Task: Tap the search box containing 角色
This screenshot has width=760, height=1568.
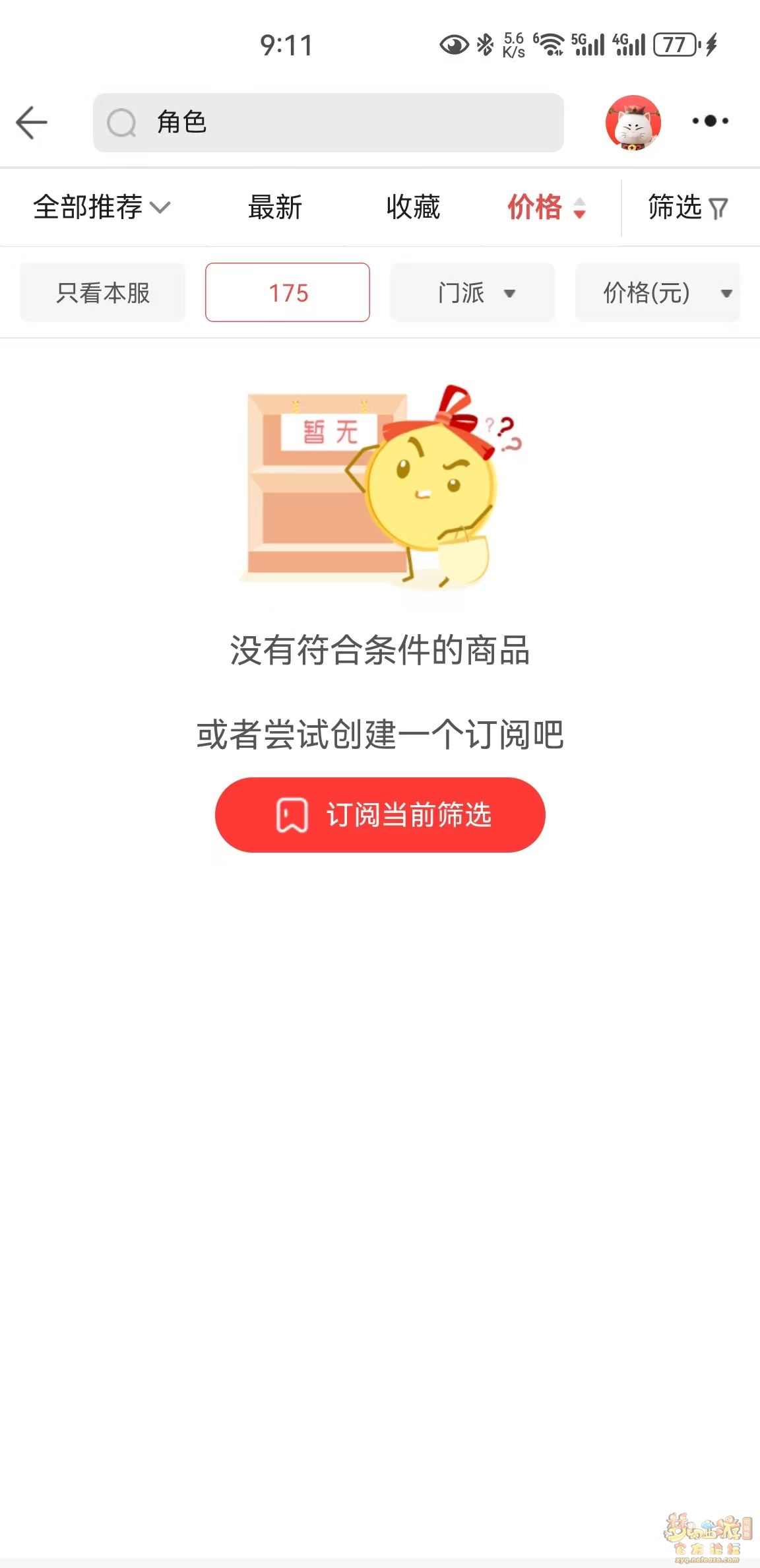Action: [328, 123]
